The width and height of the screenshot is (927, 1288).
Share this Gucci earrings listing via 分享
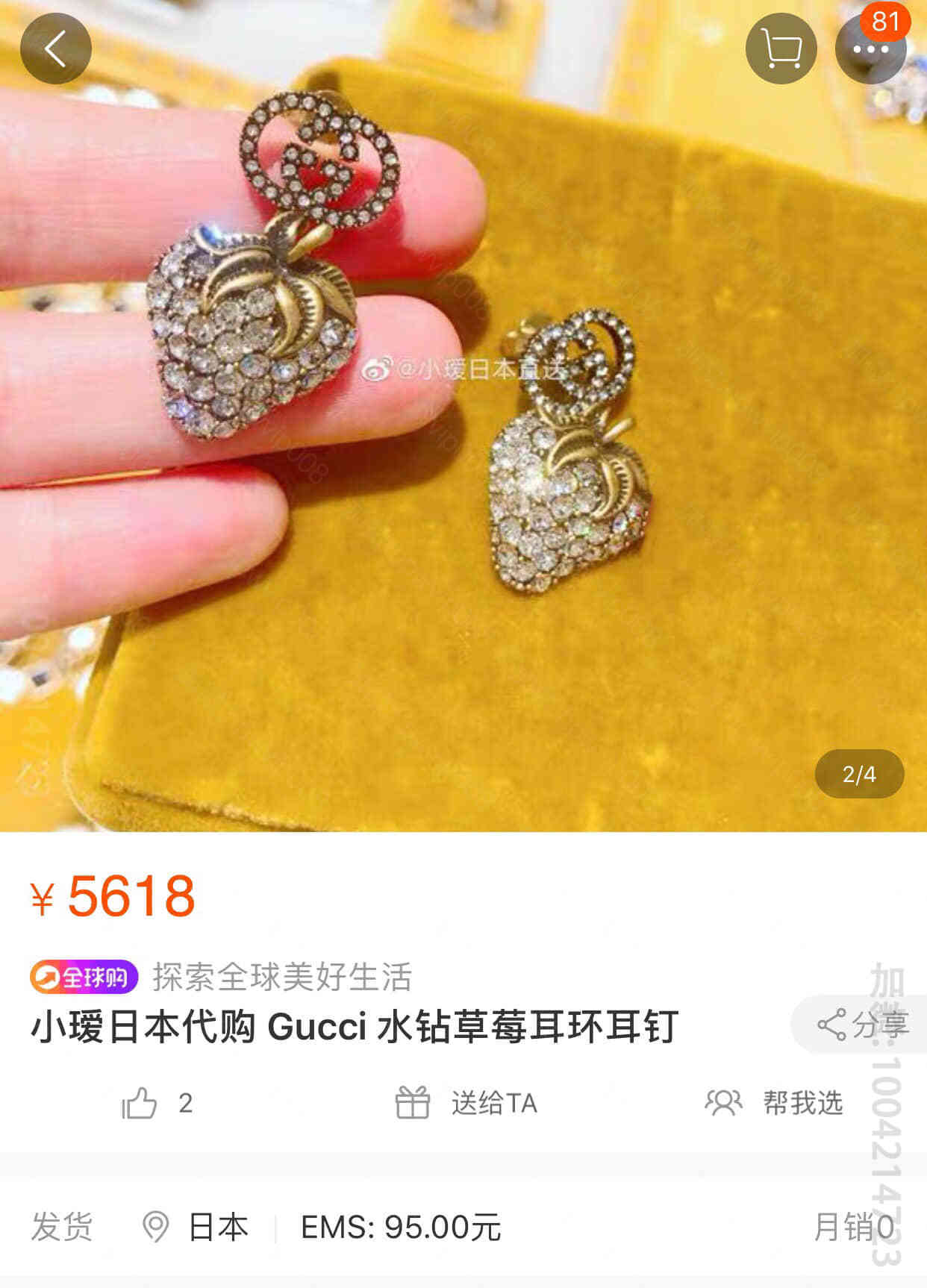[862, 1025]
